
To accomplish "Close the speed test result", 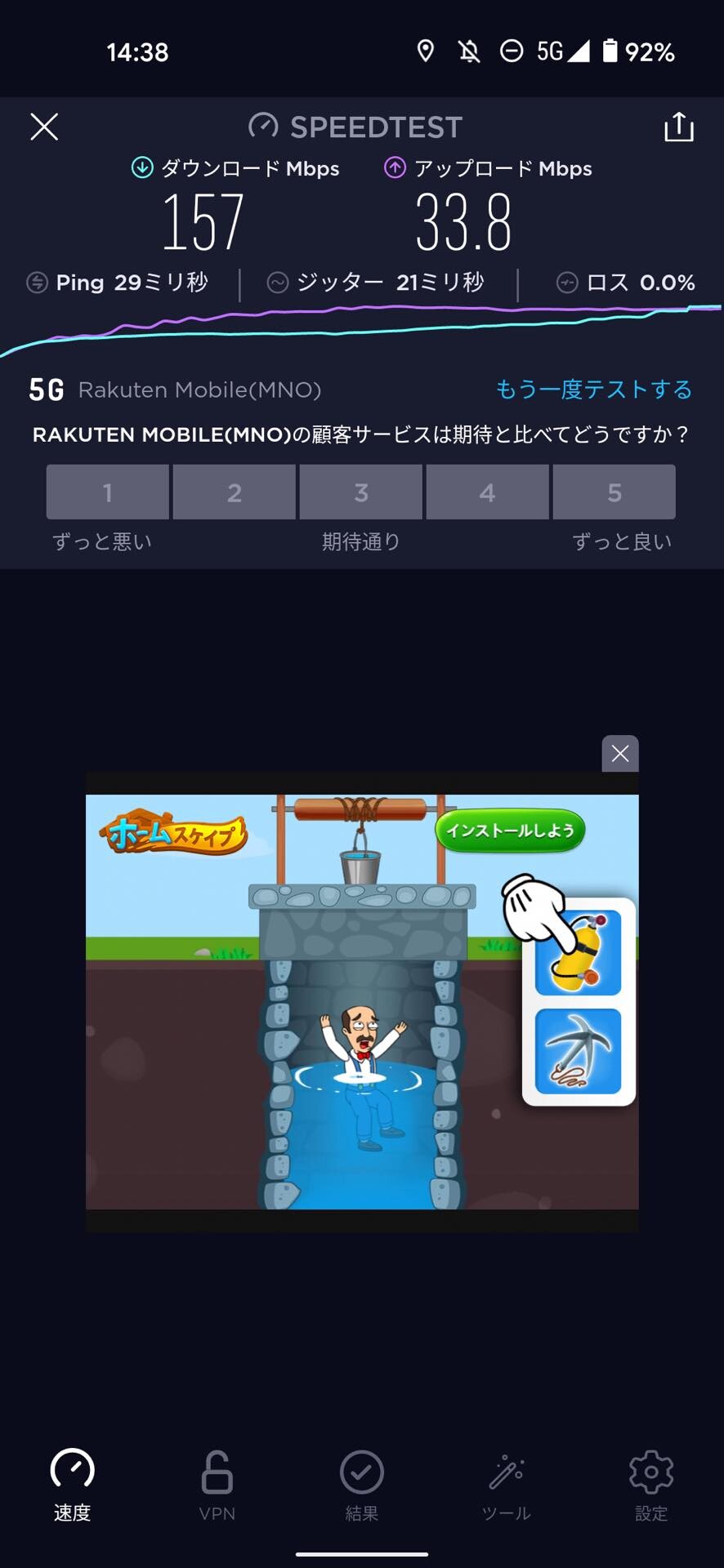I will (44, 127).
